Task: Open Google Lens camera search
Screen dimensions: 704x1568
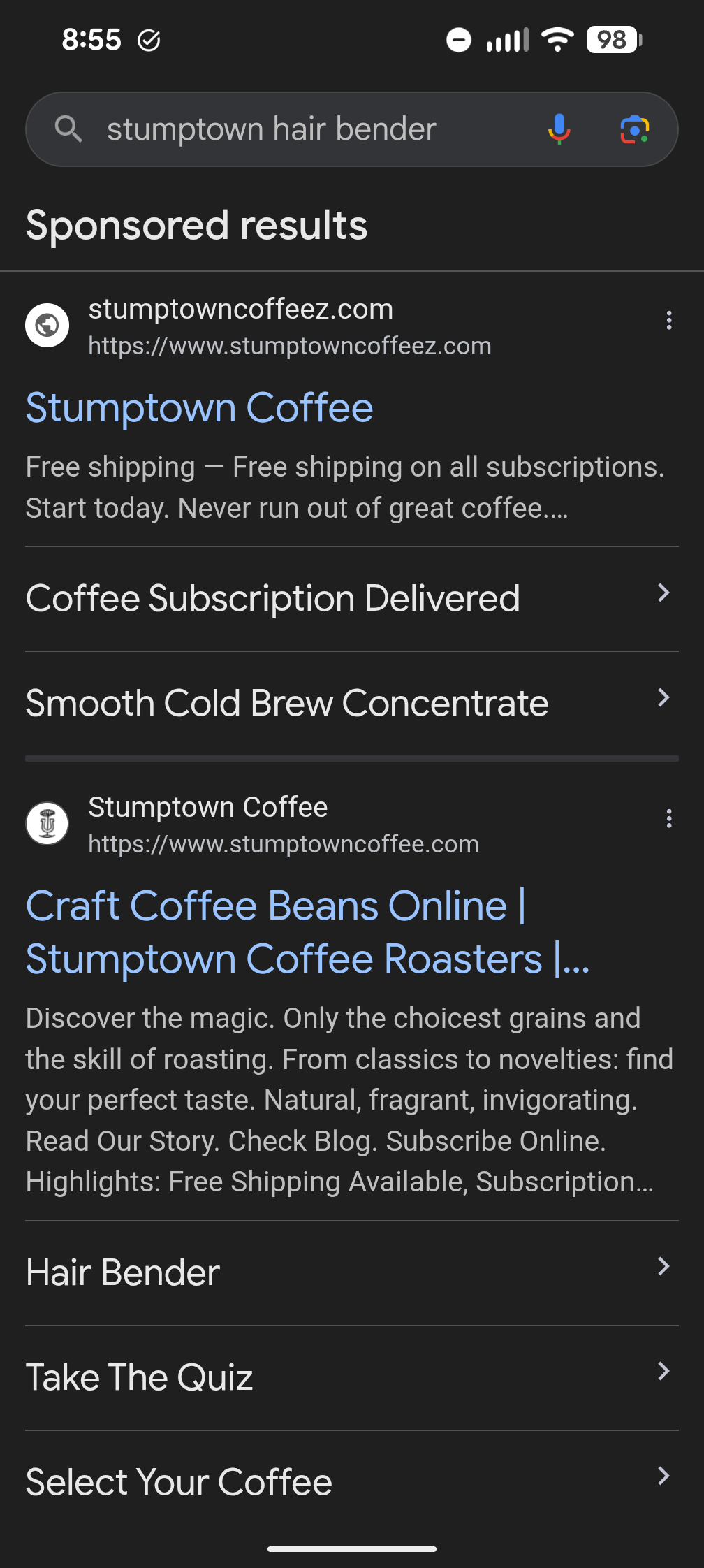Action: [x=634, y=129]
